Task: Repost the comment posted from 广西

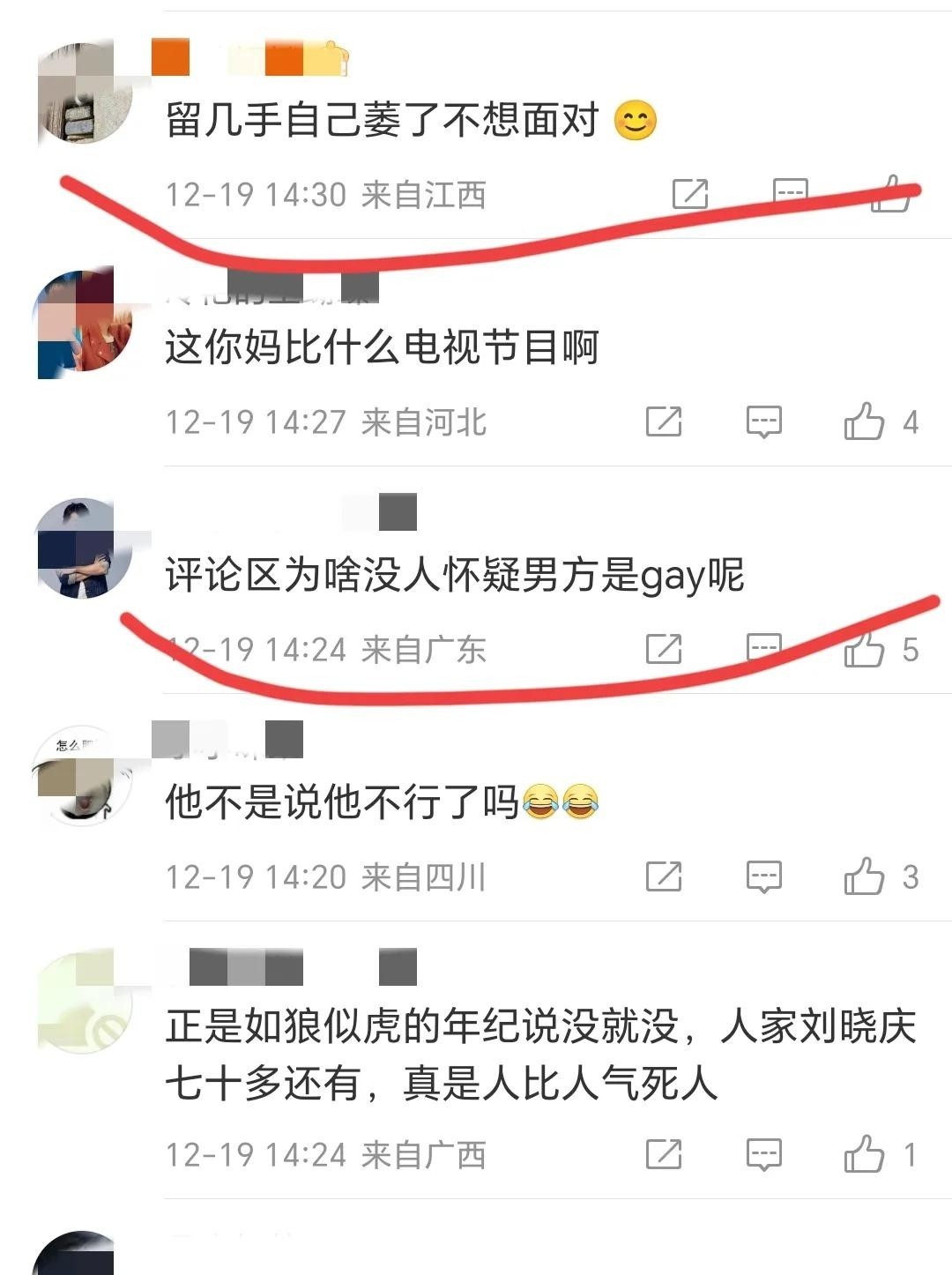Action: click(663, 1154)
